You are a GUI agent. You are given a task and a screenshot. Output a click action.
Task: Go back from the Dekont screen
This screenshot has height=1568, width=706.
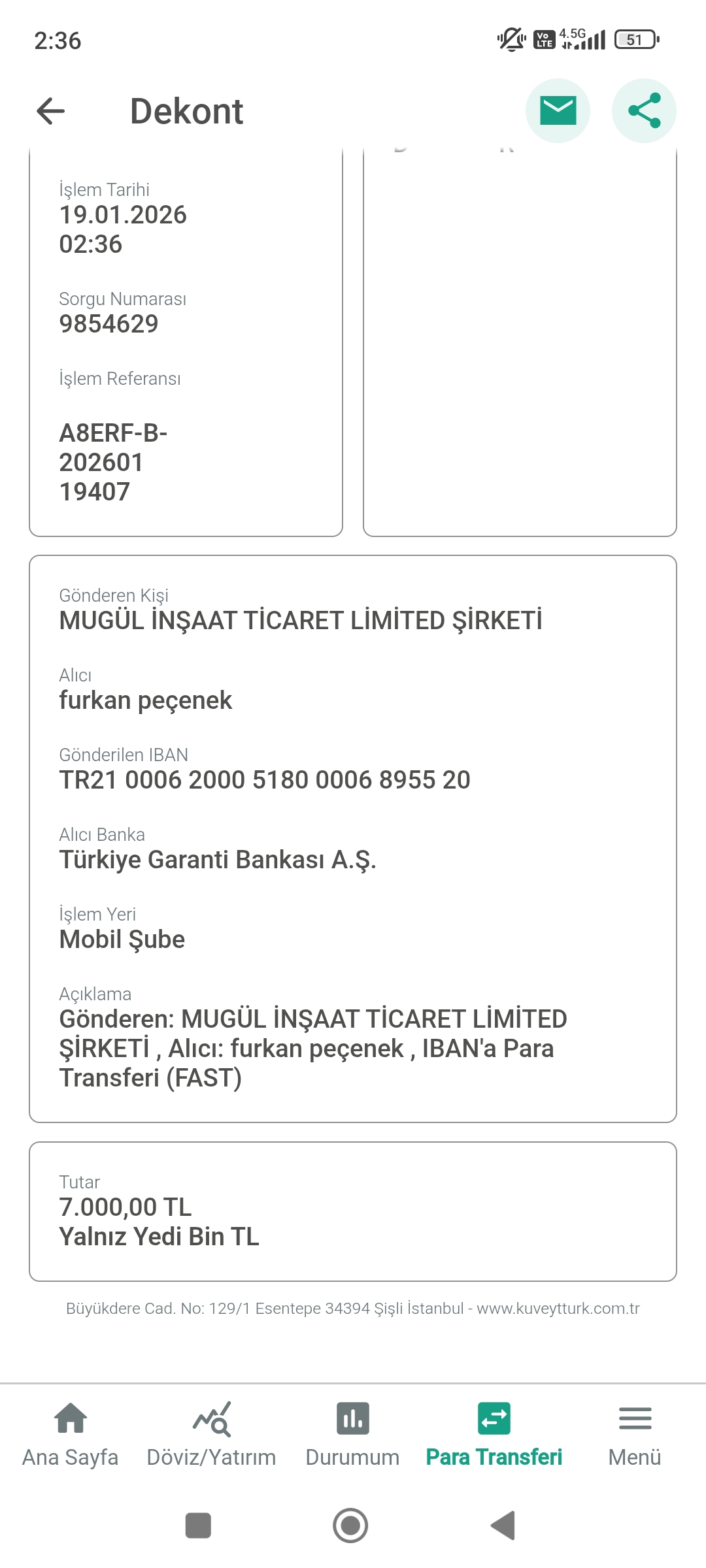[x=50, y=111]
